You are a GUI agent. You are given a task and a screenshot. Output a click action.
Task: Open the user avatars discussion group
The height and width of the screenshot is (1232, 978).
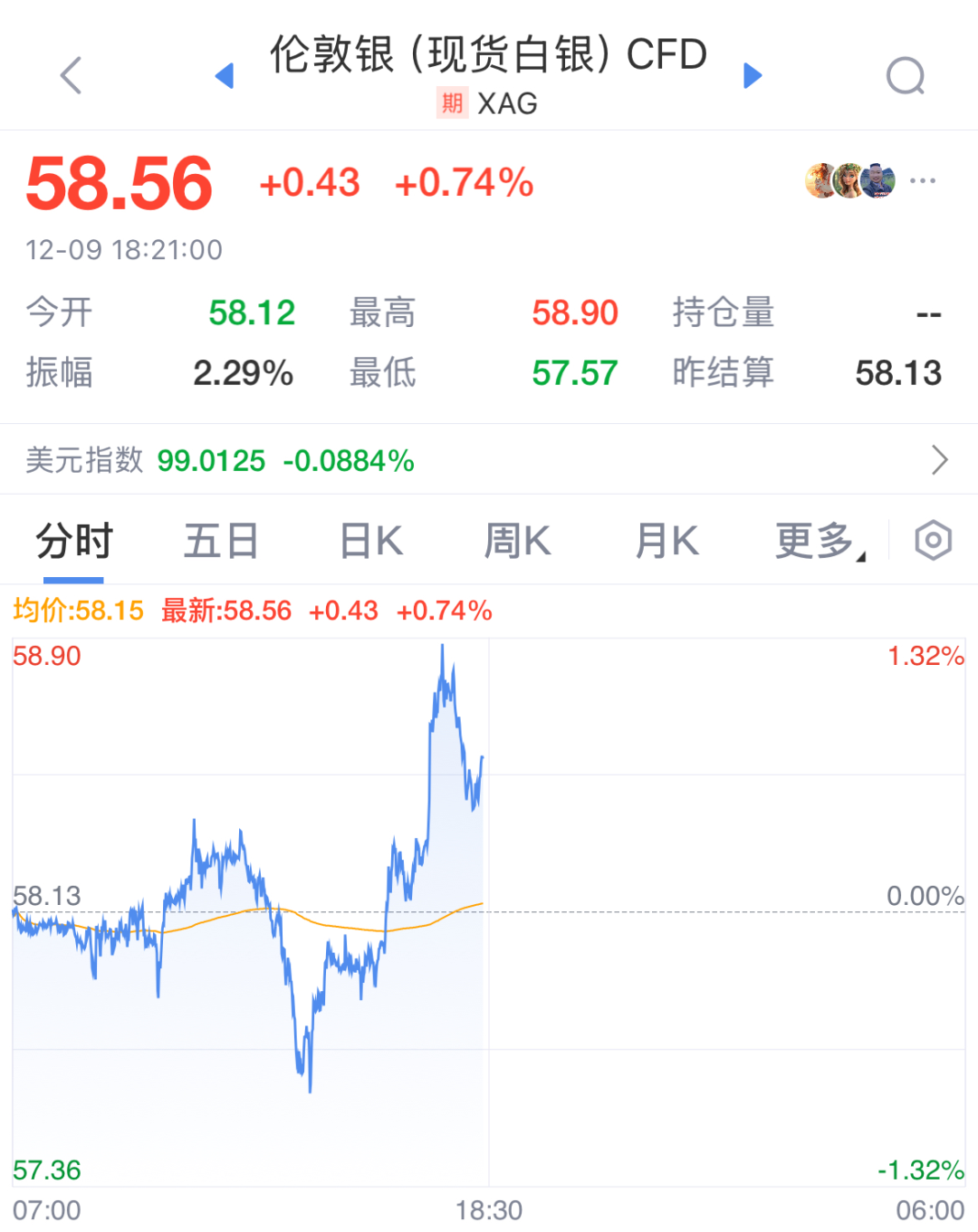[x=849, y=181]
